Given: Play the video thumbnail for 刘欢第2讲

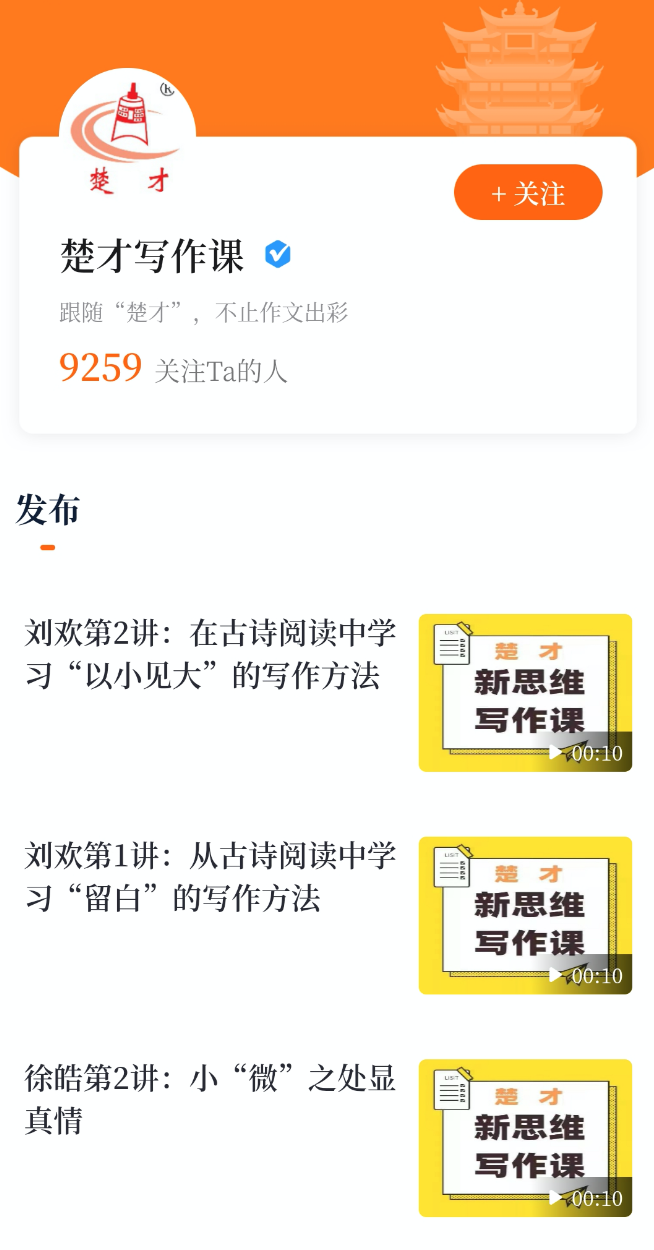Looking at the screenshot, I should [x=525, y=693].
